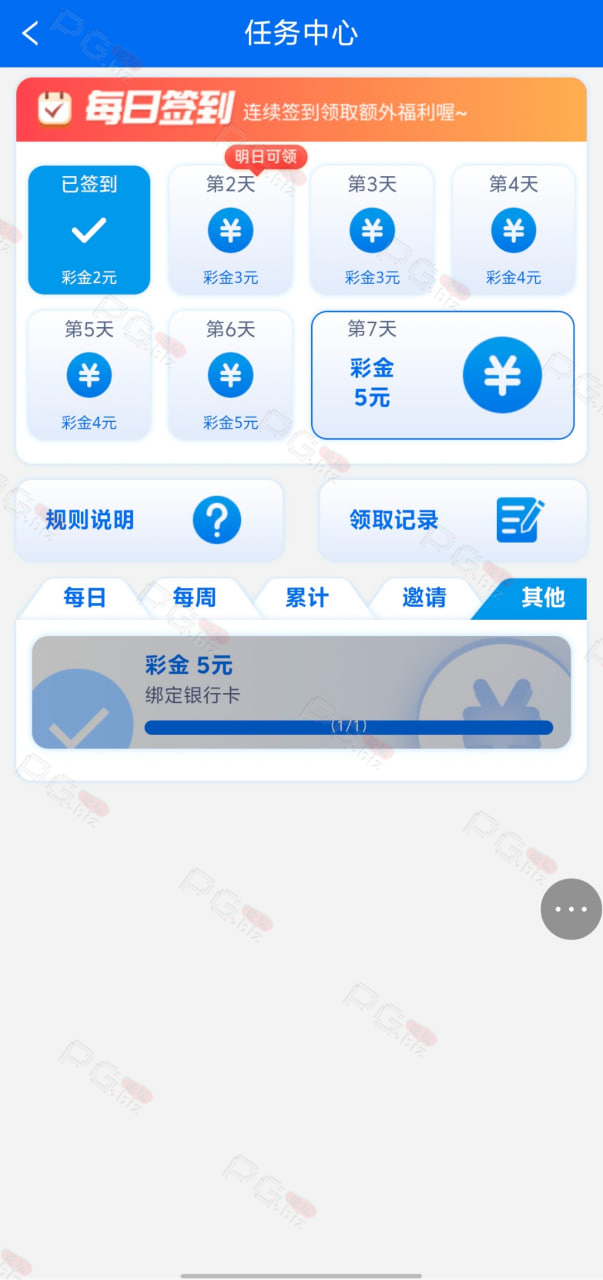
Task: Open the 绑定银行卡 彩金5元 task card
Action: 301,692
